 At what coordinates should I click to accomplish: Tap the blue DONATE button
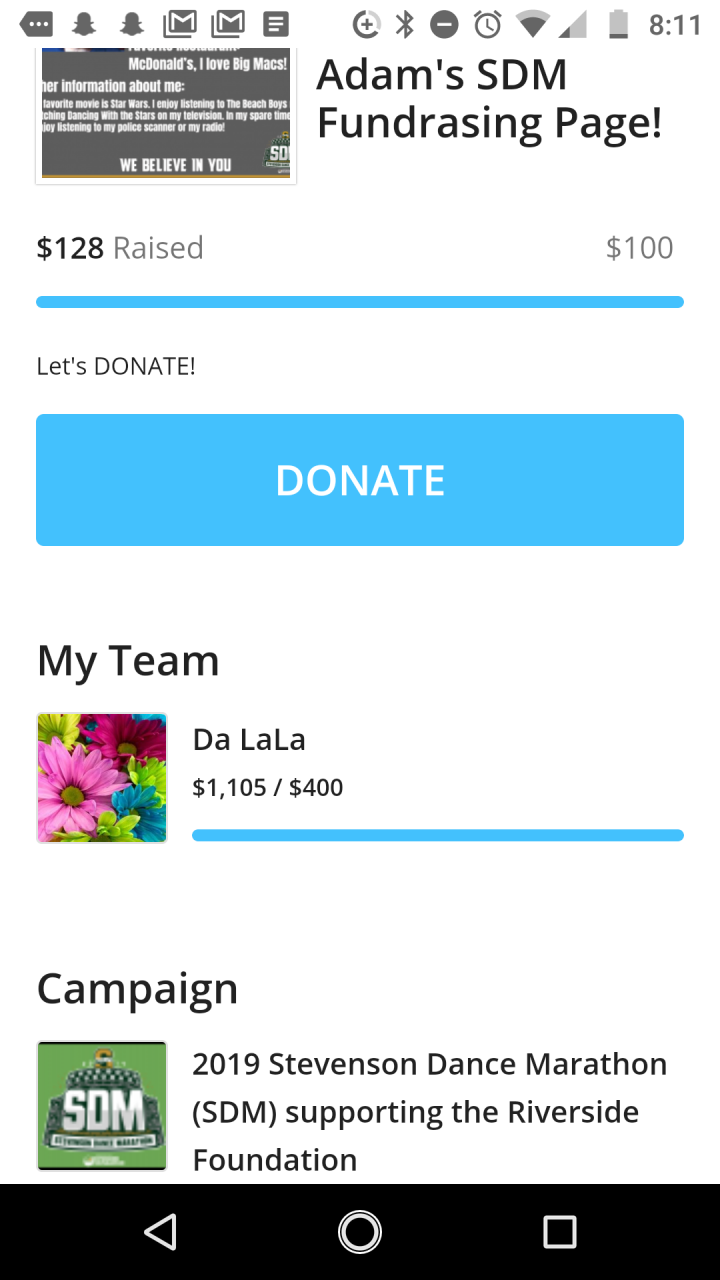pos(360,480)
